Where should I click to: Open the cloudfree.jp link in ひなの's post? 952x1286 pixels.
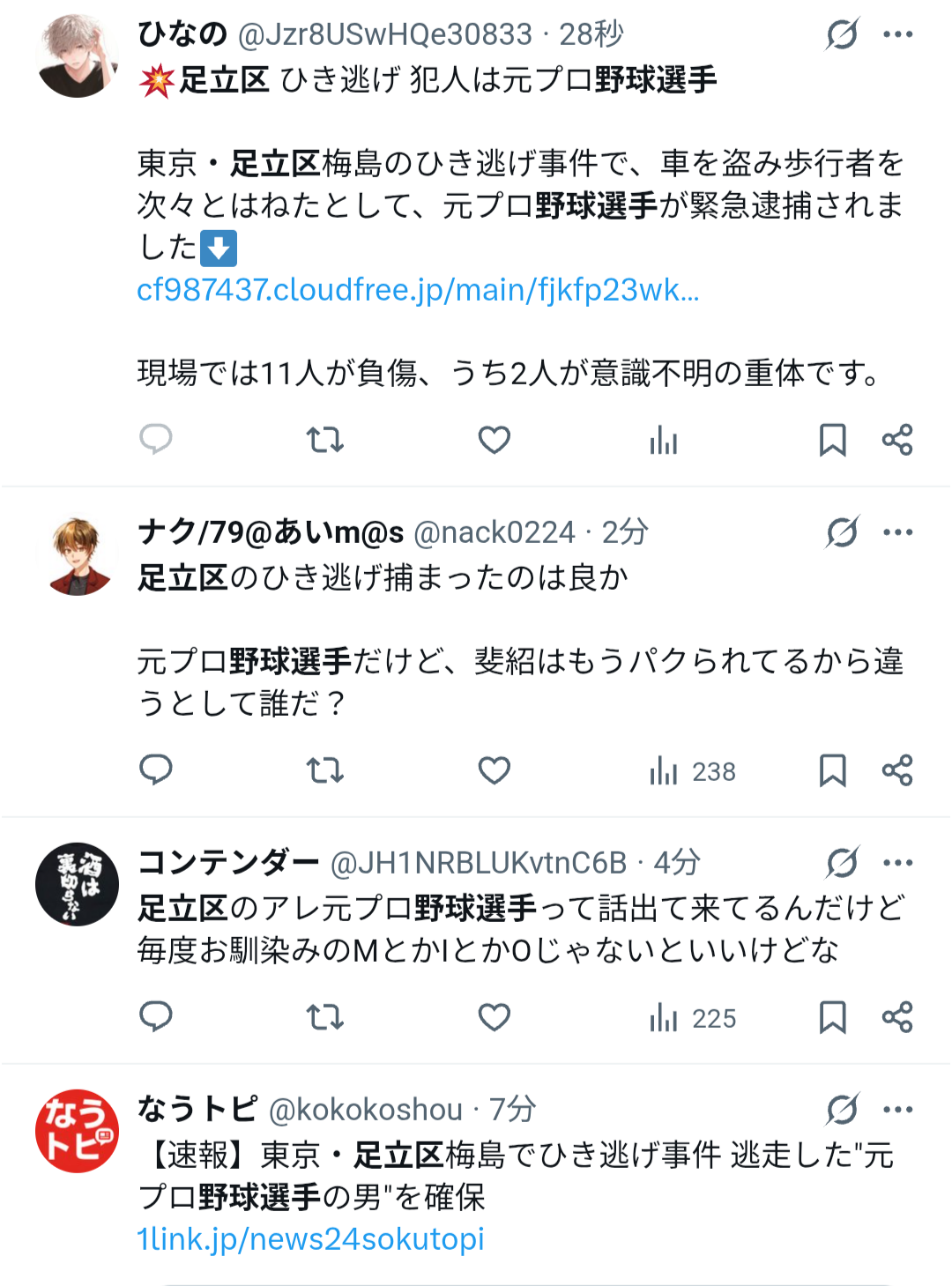(418, 290)
